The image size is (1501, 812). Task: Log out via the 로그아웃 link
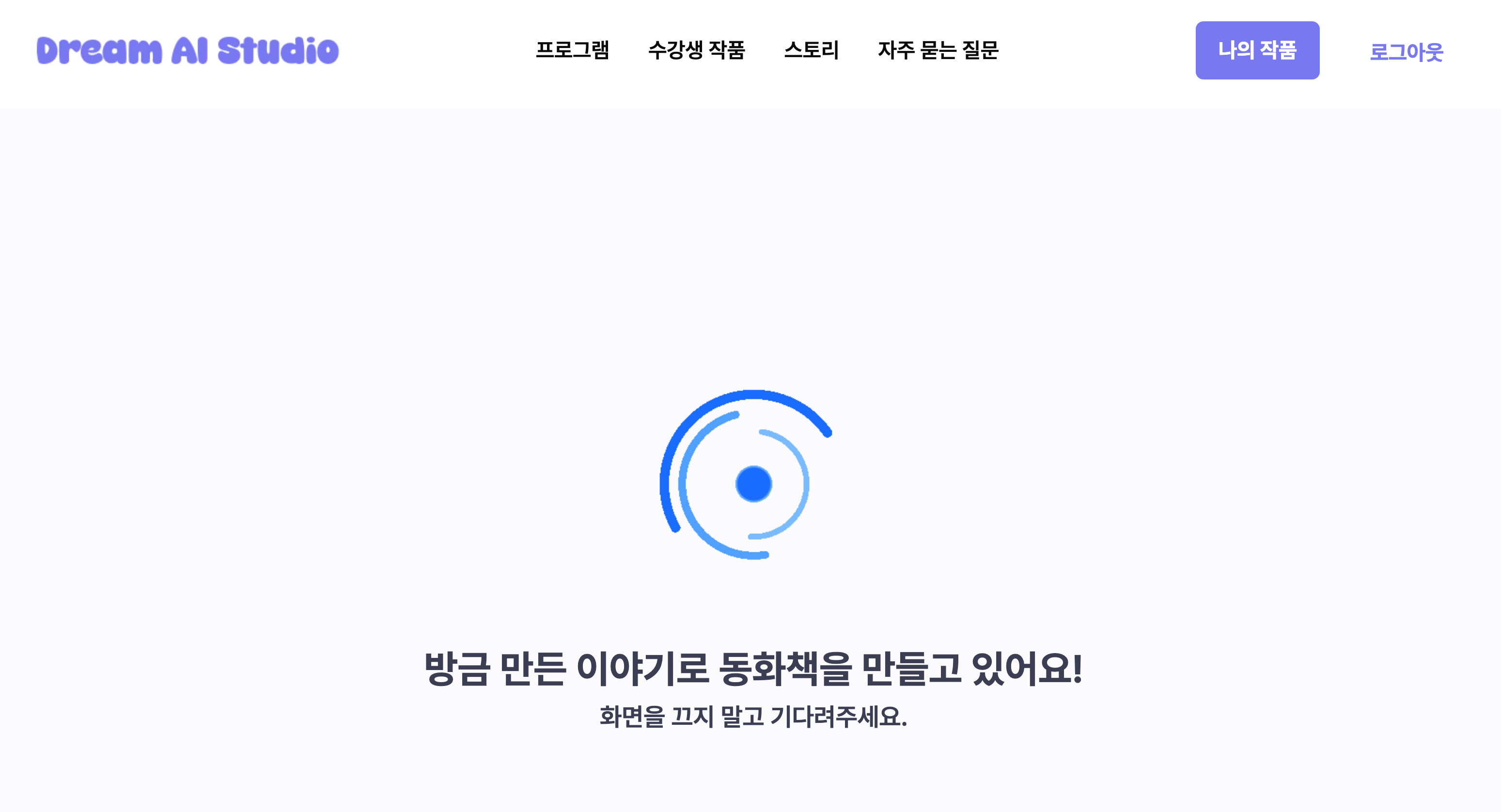click(1406, 52)
